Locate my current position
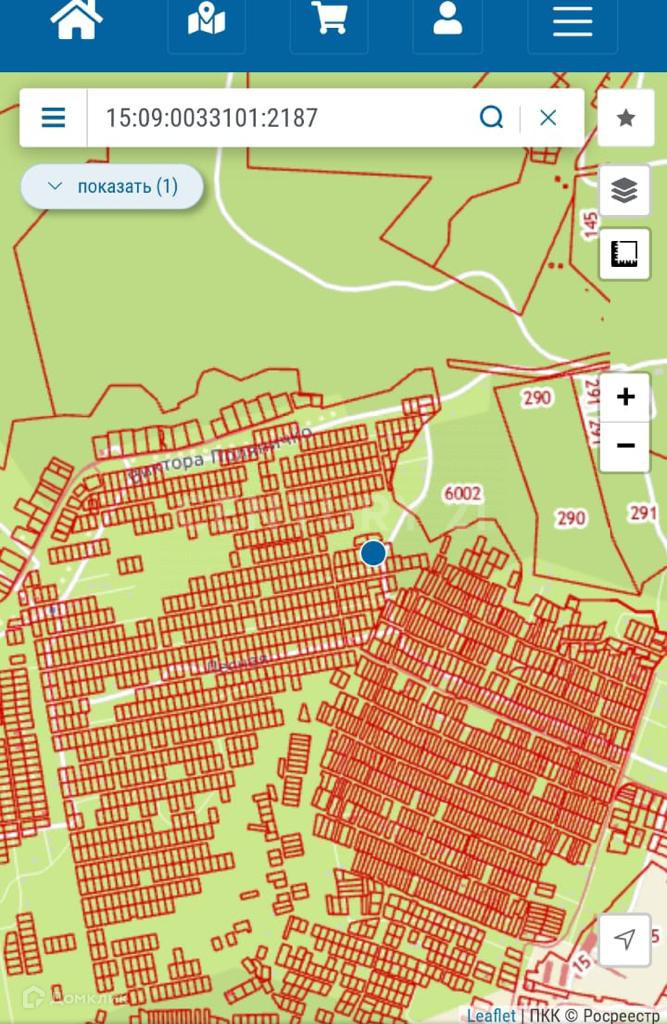 pyautogui.click(x=625, y=939)
